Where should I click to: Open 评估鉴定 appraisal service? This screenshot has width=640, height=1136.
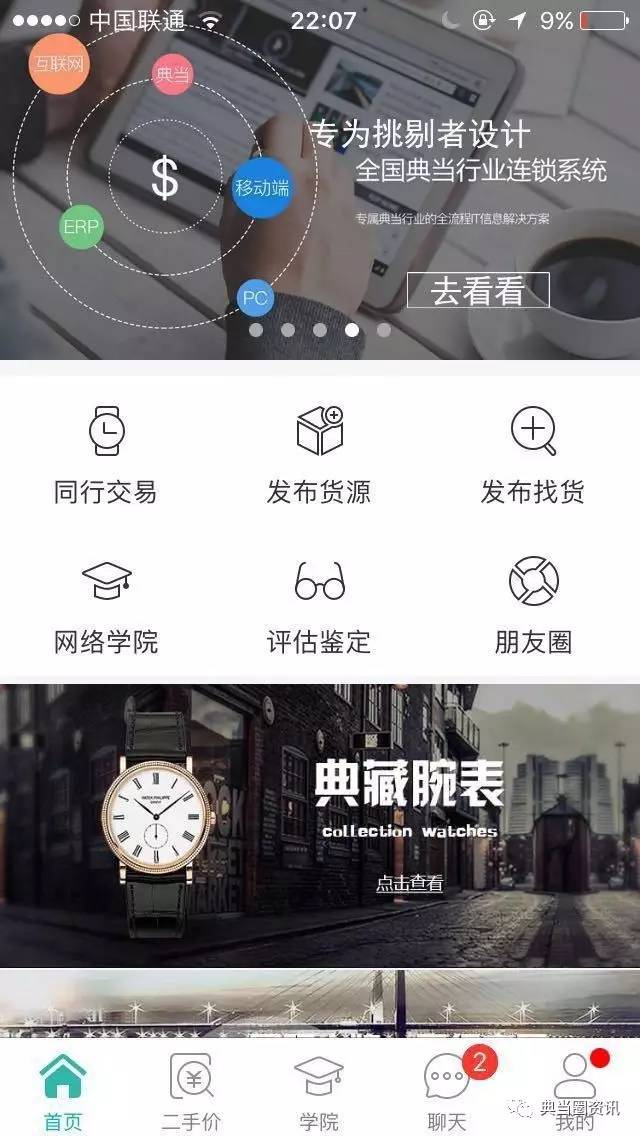coord(319,606)
